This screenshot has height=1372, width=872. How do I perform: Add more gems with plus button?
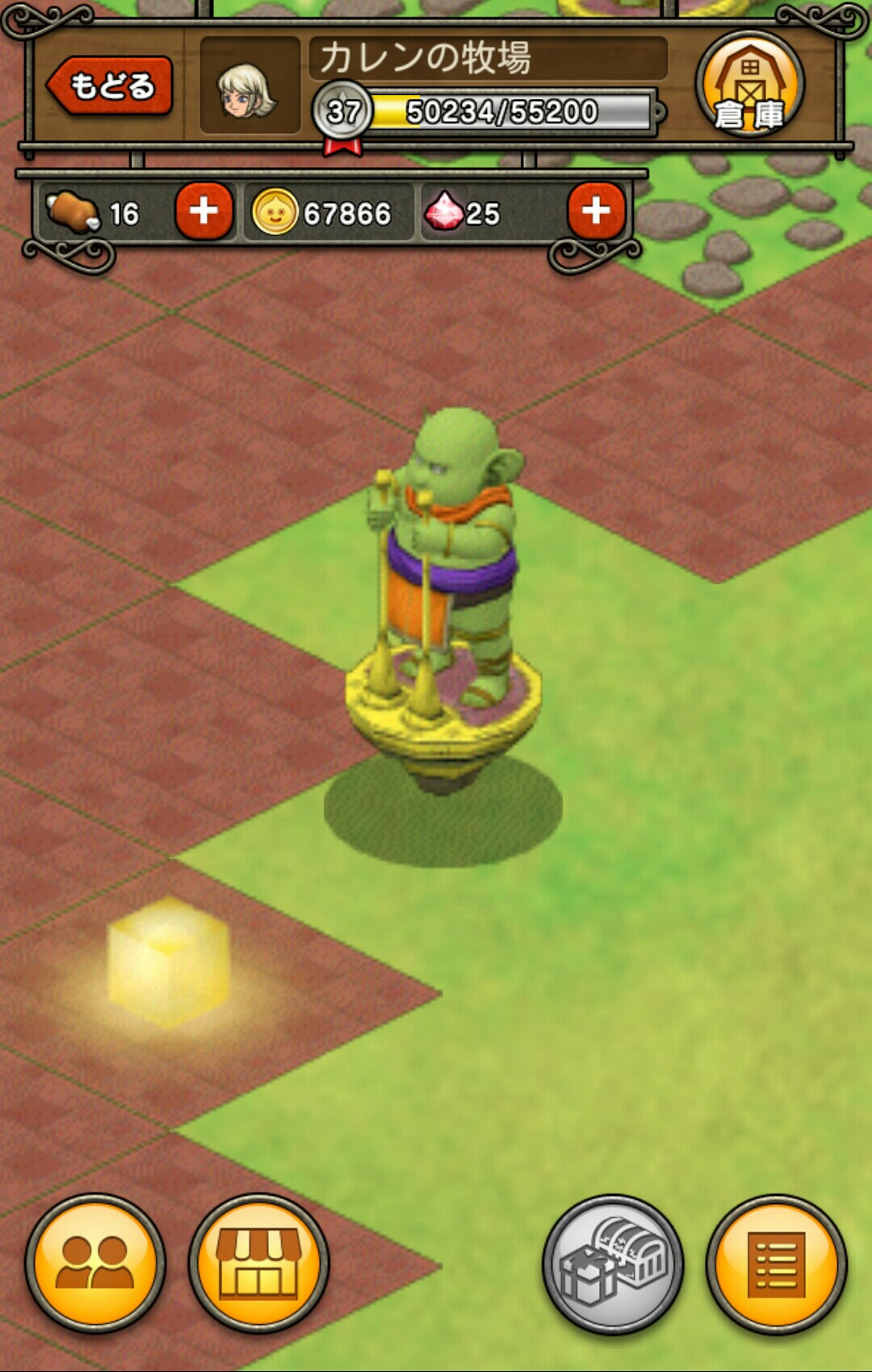(x=596, y=211)
